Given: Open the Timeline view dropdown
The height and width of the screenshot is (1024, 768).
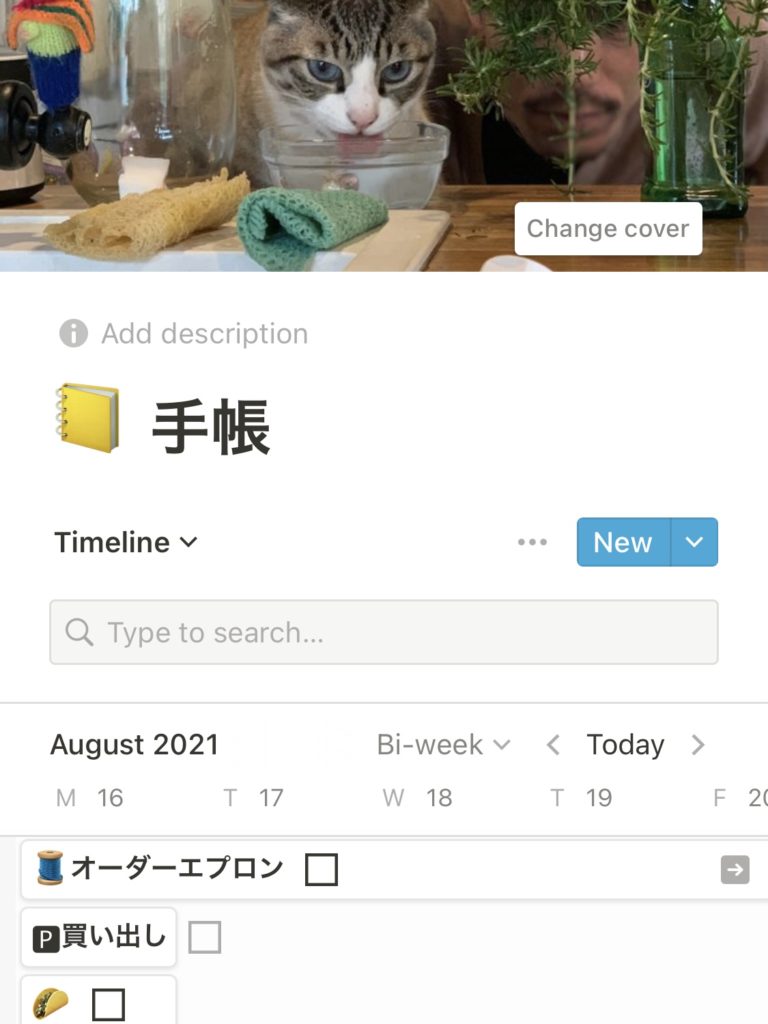Looking at the screenshot, I should 126,542.
